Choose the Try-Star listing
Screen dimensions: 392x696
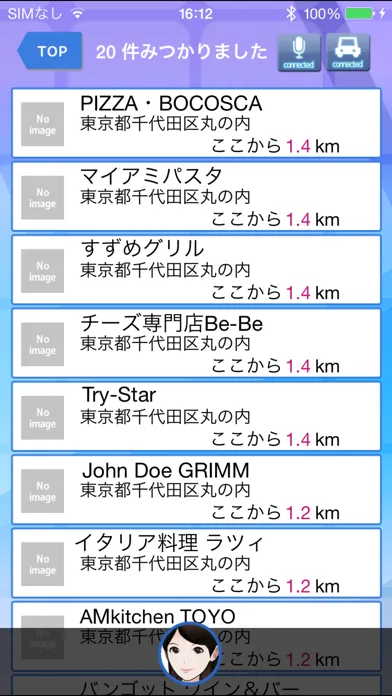tap(196, 416)
